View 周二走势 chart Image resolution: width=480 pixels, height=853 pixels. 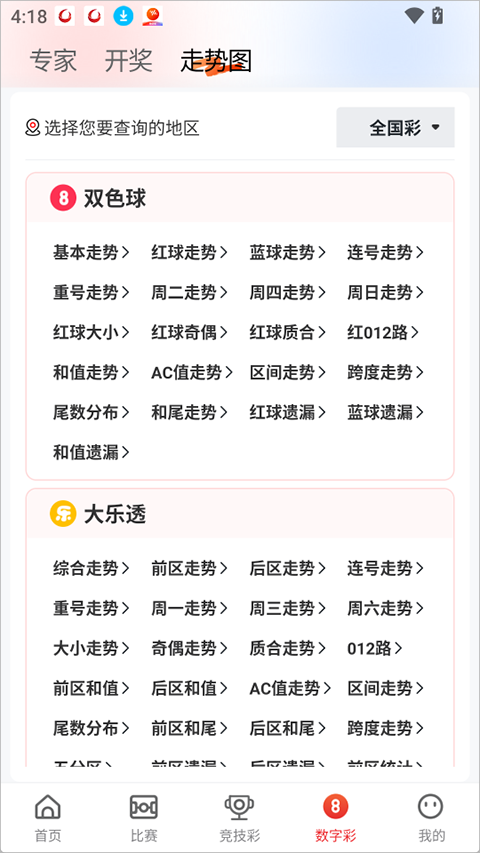(x=189, y=293)
